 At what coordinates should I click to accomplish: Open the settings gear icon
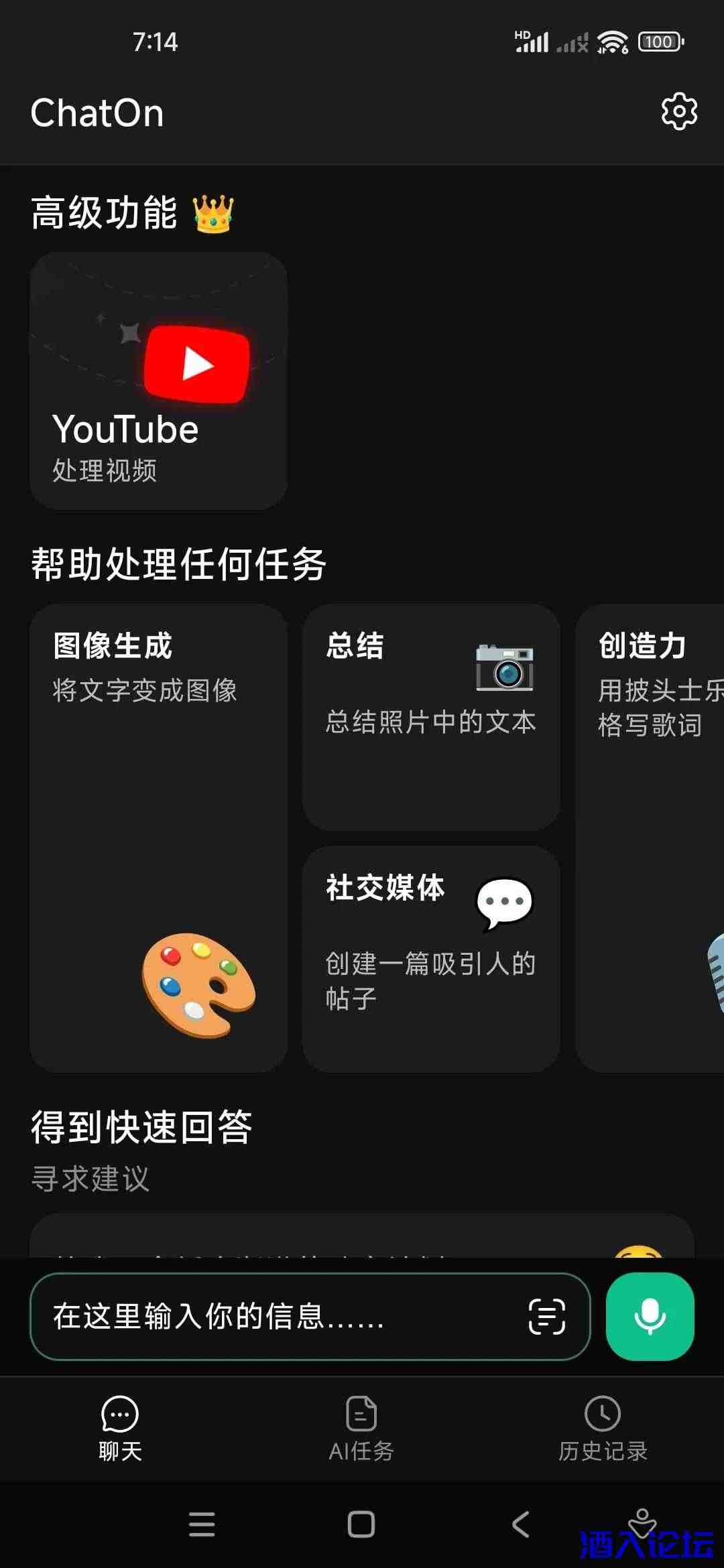[679, 112]
